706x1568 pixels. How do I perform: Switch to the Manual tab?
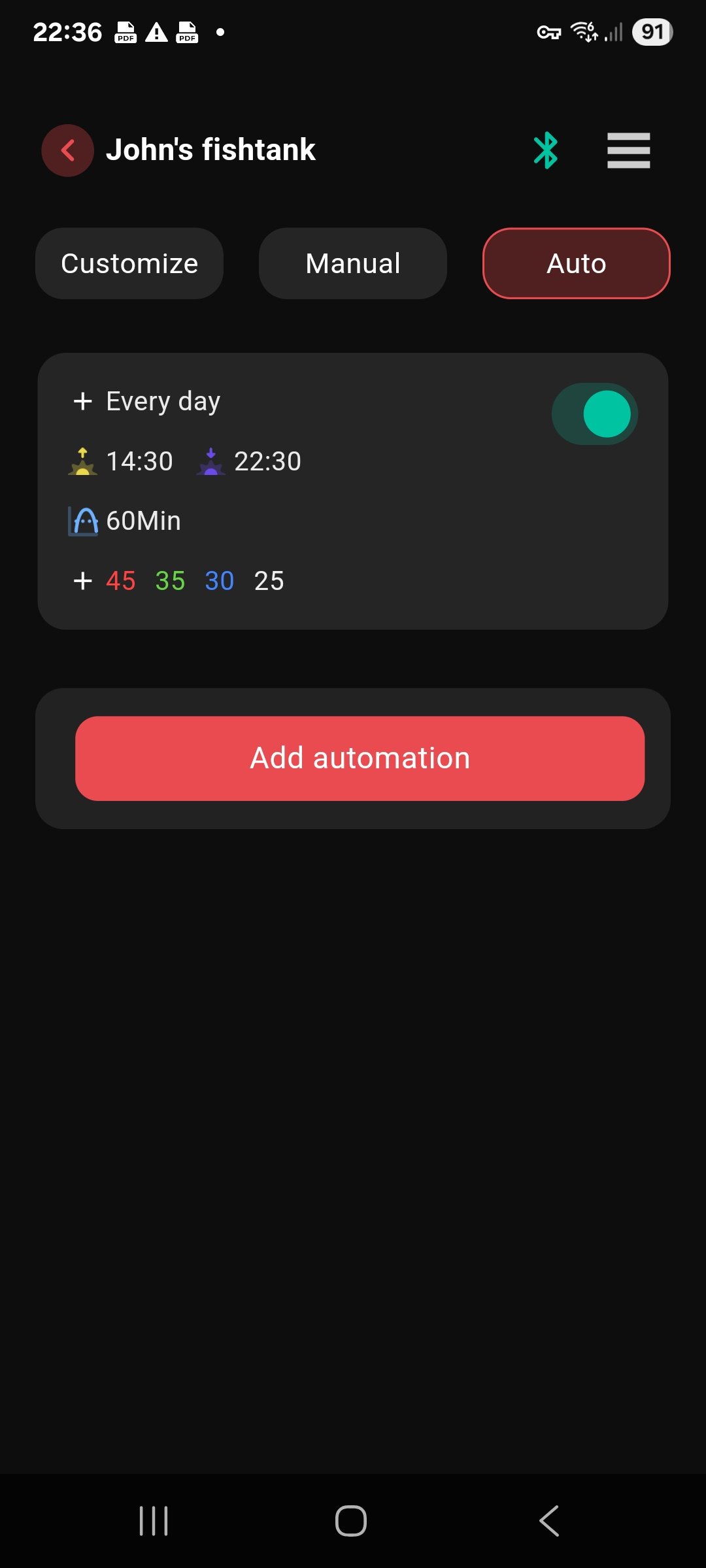click(353, 263)
